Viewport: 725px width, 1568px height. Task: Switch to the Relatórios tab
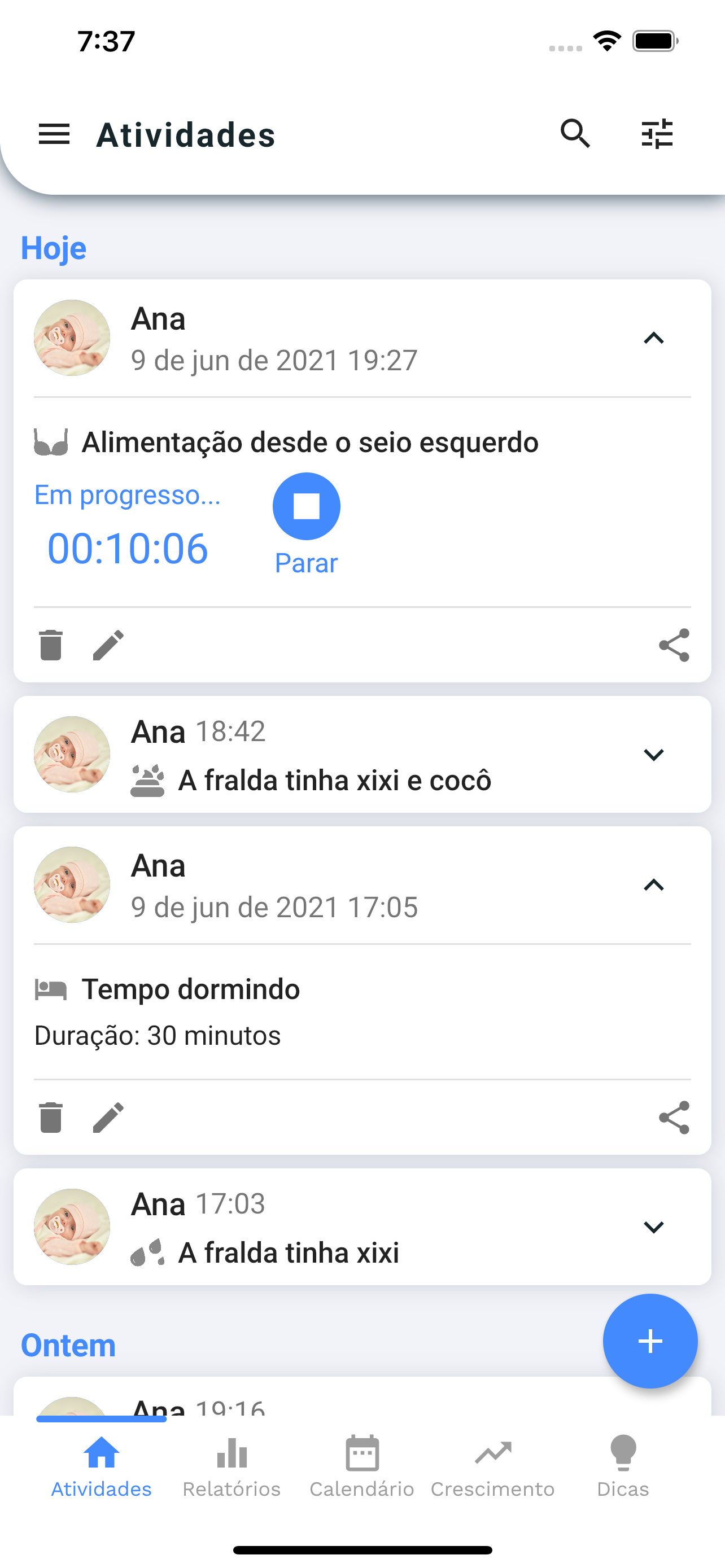(232, 1467)
